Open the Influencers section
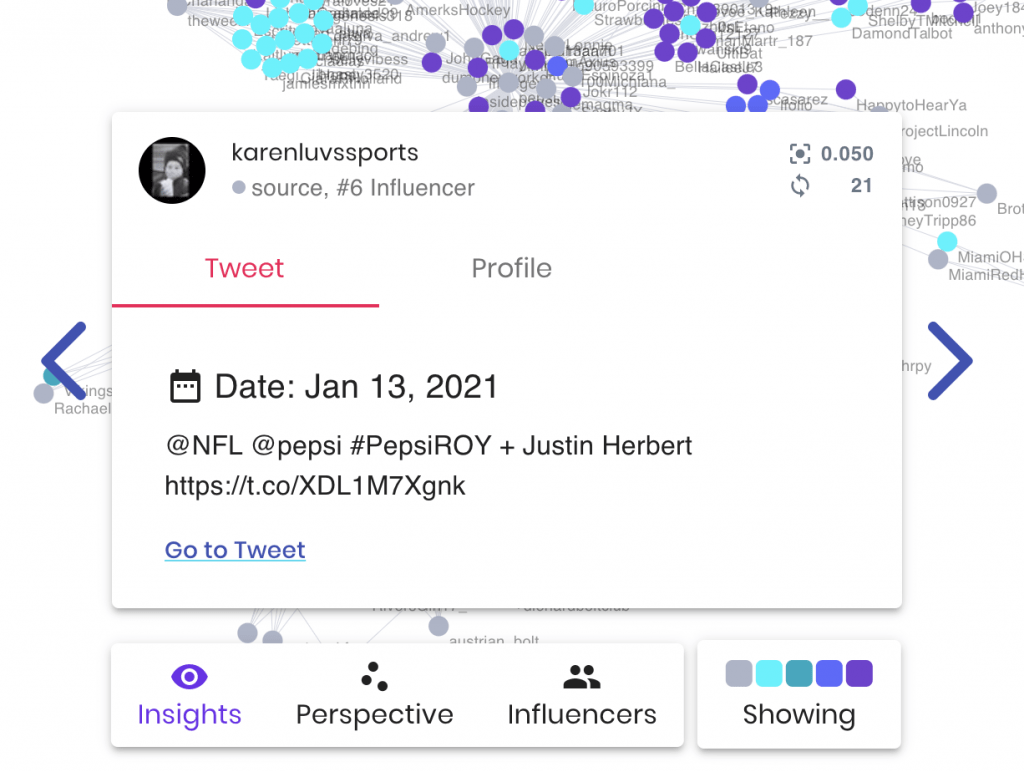 point(581,696)
